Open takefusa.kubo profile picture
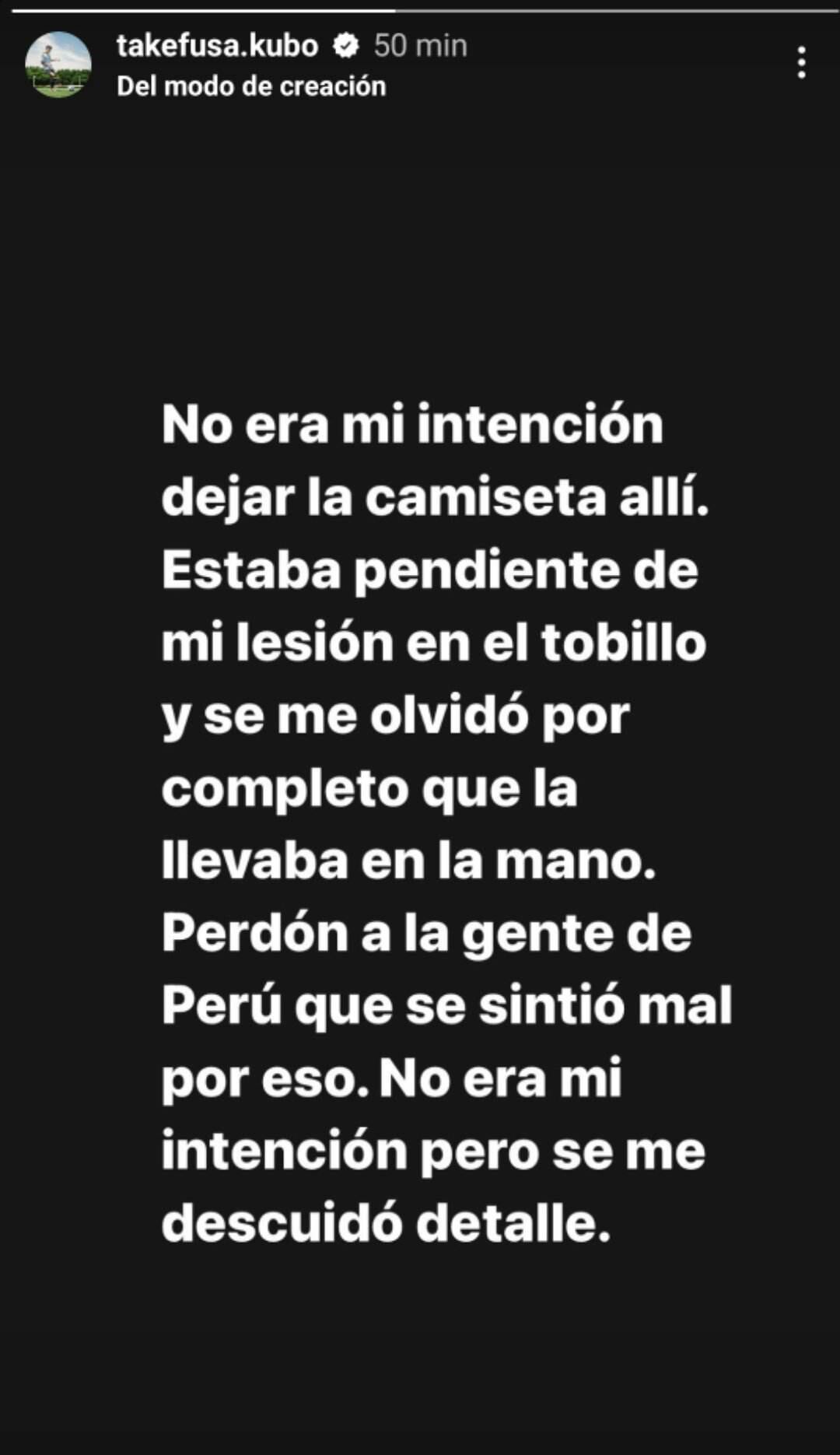Image resolution: width=840 pixels, height=1455 pixels. click(x=58, y=65)
